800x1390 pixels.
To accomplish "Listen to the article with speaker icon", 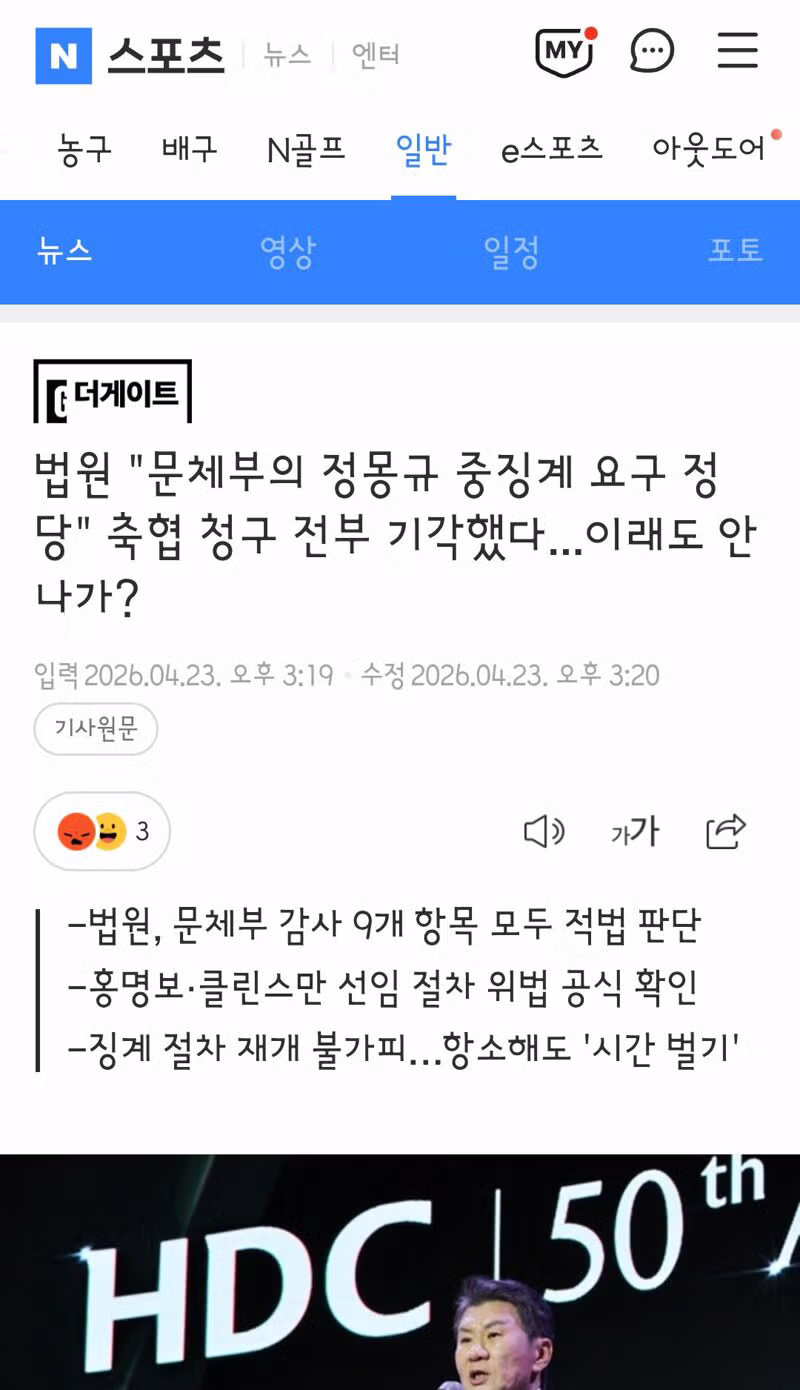I will pyautogui.click(x=544, y=831).
